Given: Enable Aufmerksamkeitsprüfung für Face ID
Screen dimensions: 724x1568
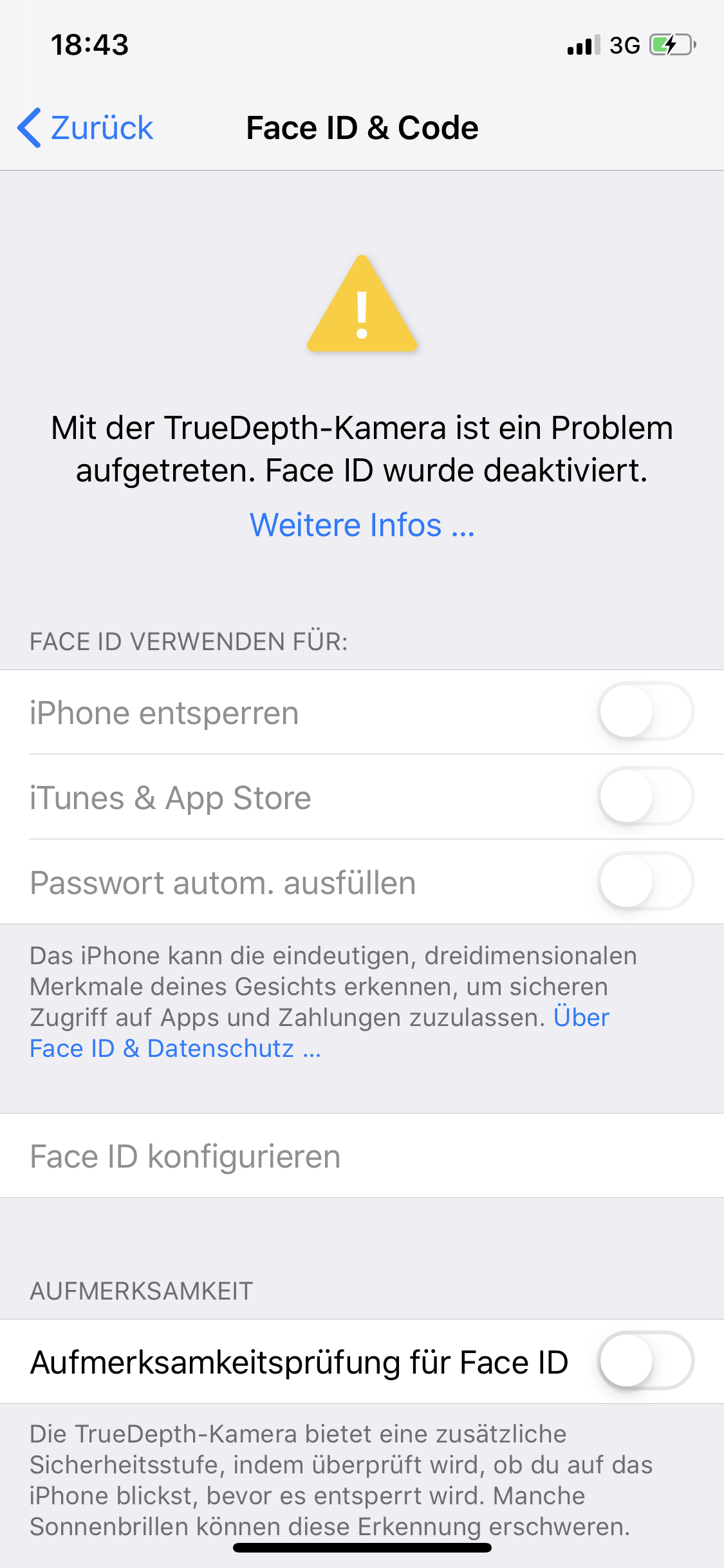Looking at the screenshot, I should click(645, 1361).
